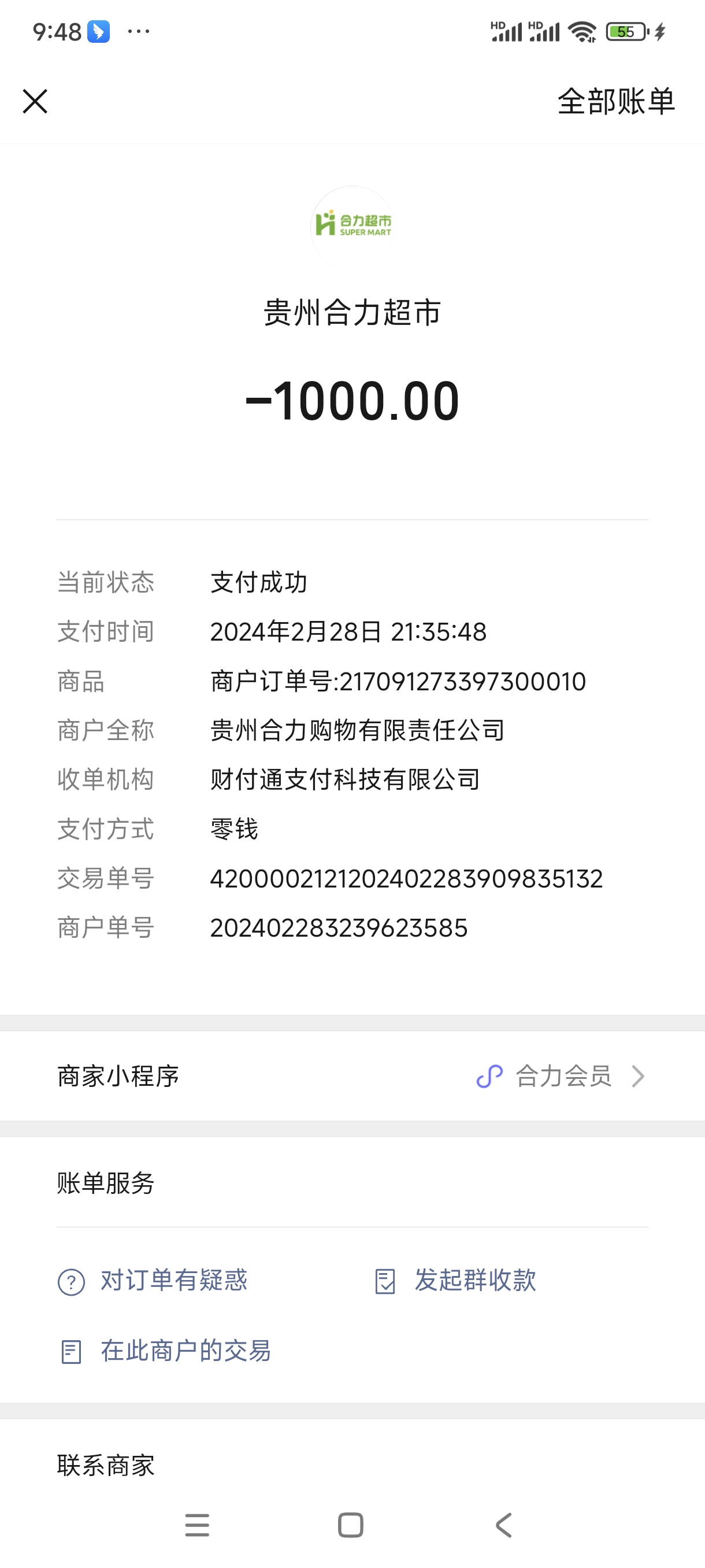Go back using the system back button

(x=504, y=1525)
